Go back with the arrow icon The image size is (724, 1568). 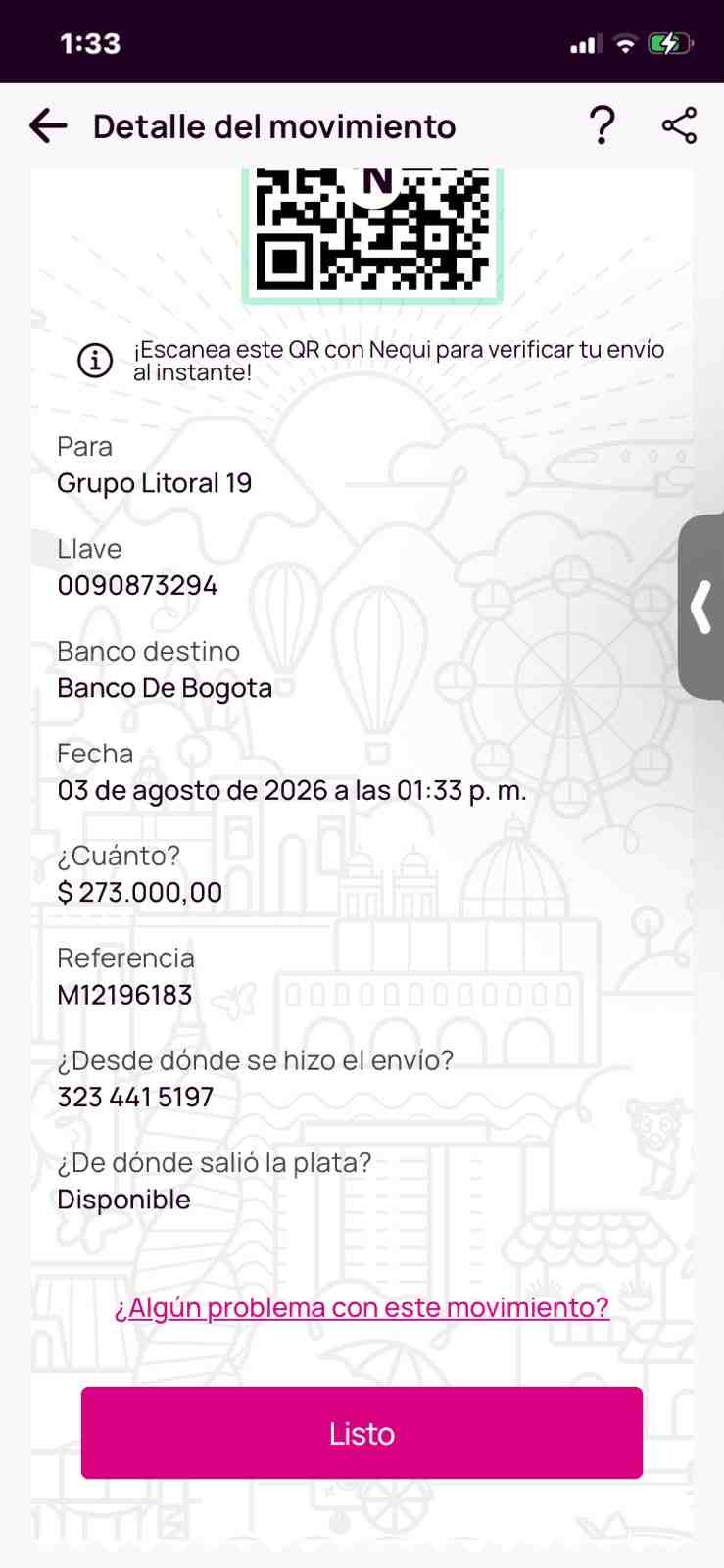(x=48, y=126)
